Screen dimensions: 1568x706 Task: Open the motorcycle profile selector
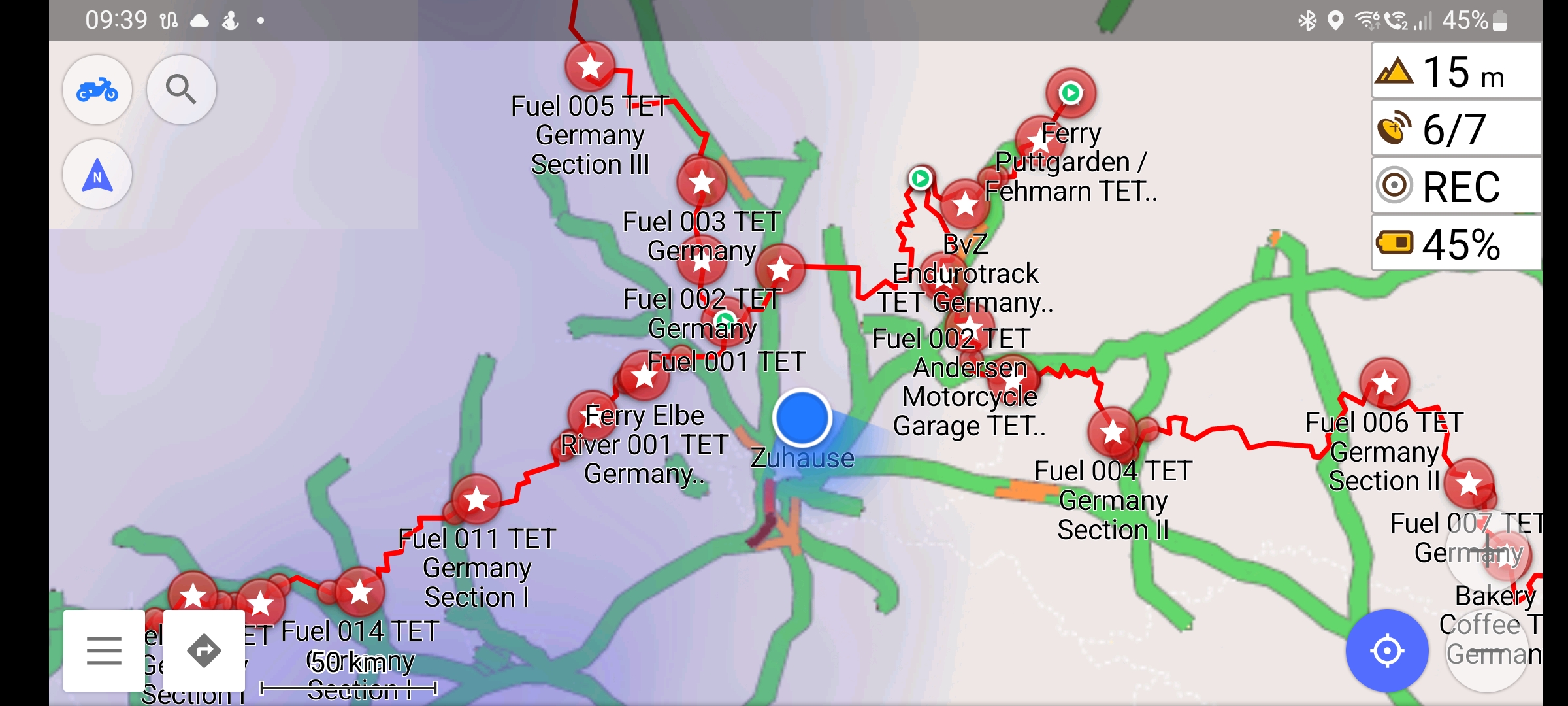(x=97, y=90)
